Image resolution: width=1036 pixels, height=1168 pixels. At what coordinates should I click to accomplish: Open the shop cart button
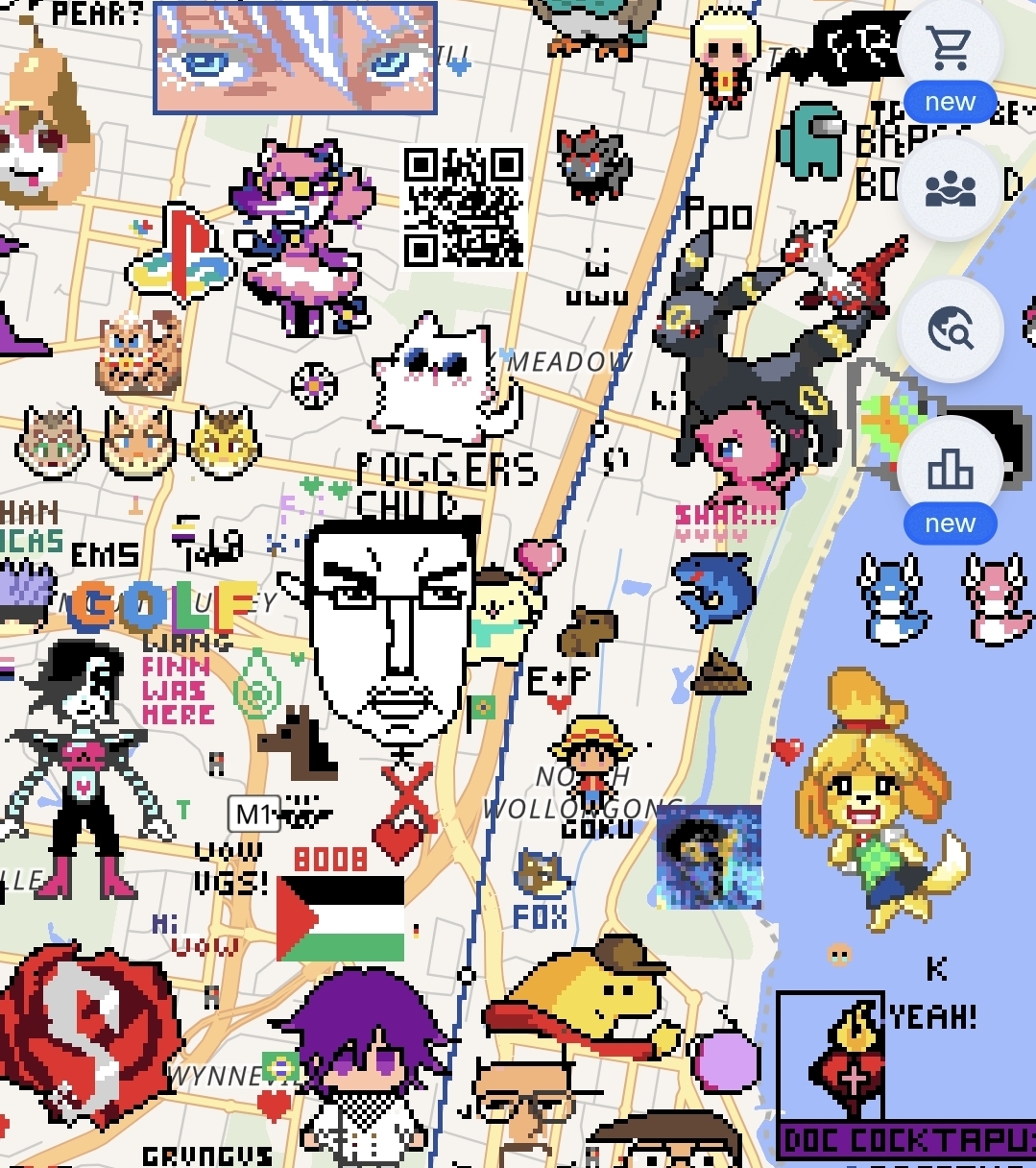click(x=950, y=48)
